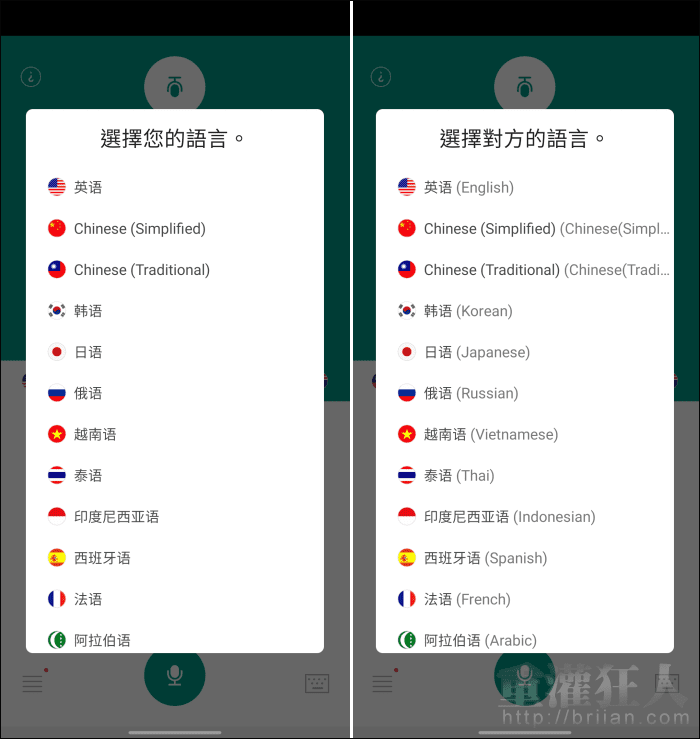Choose 越南语 (Vietnamese) for the other party
The width and height of the screenshot is (700, 739).
(490, 434)
